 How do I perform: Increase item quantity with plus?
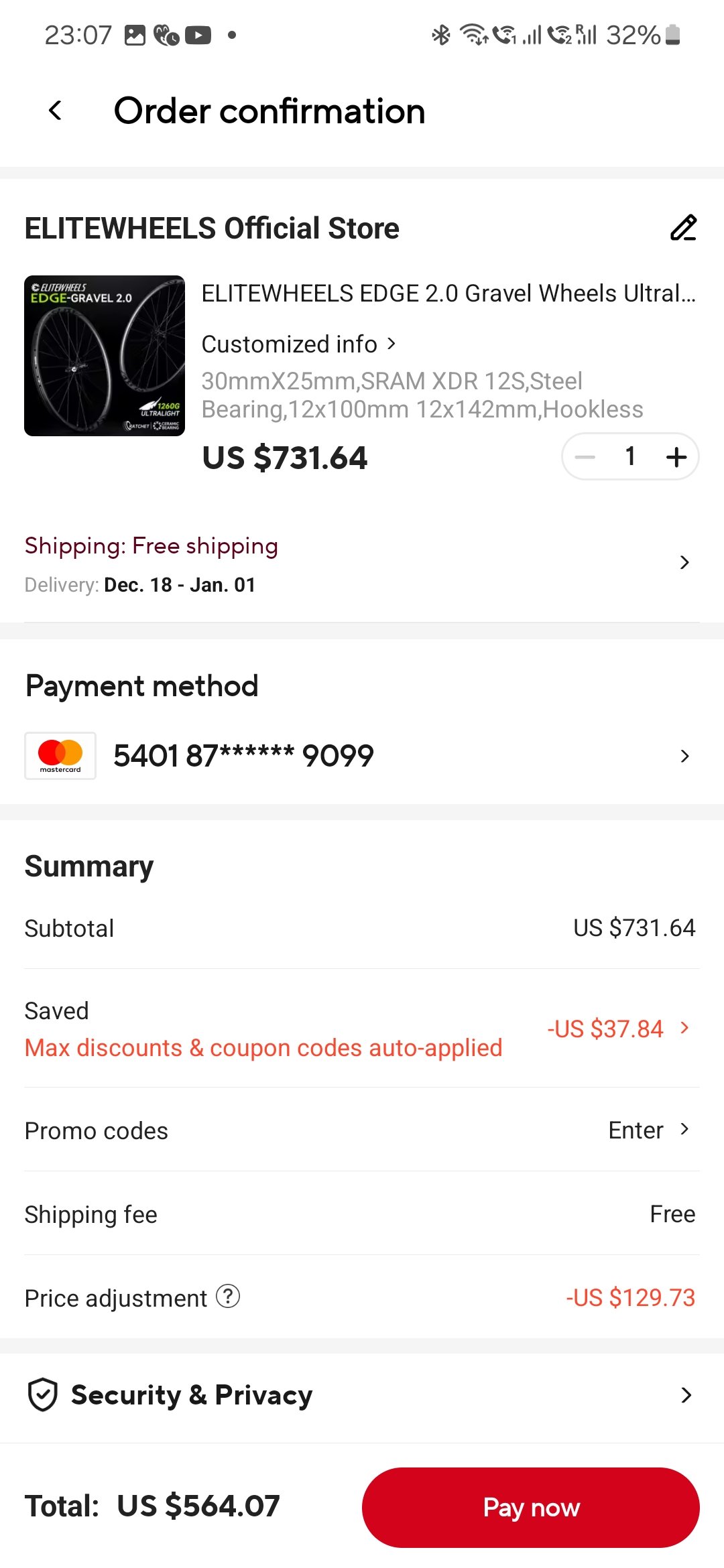(676, 457)
